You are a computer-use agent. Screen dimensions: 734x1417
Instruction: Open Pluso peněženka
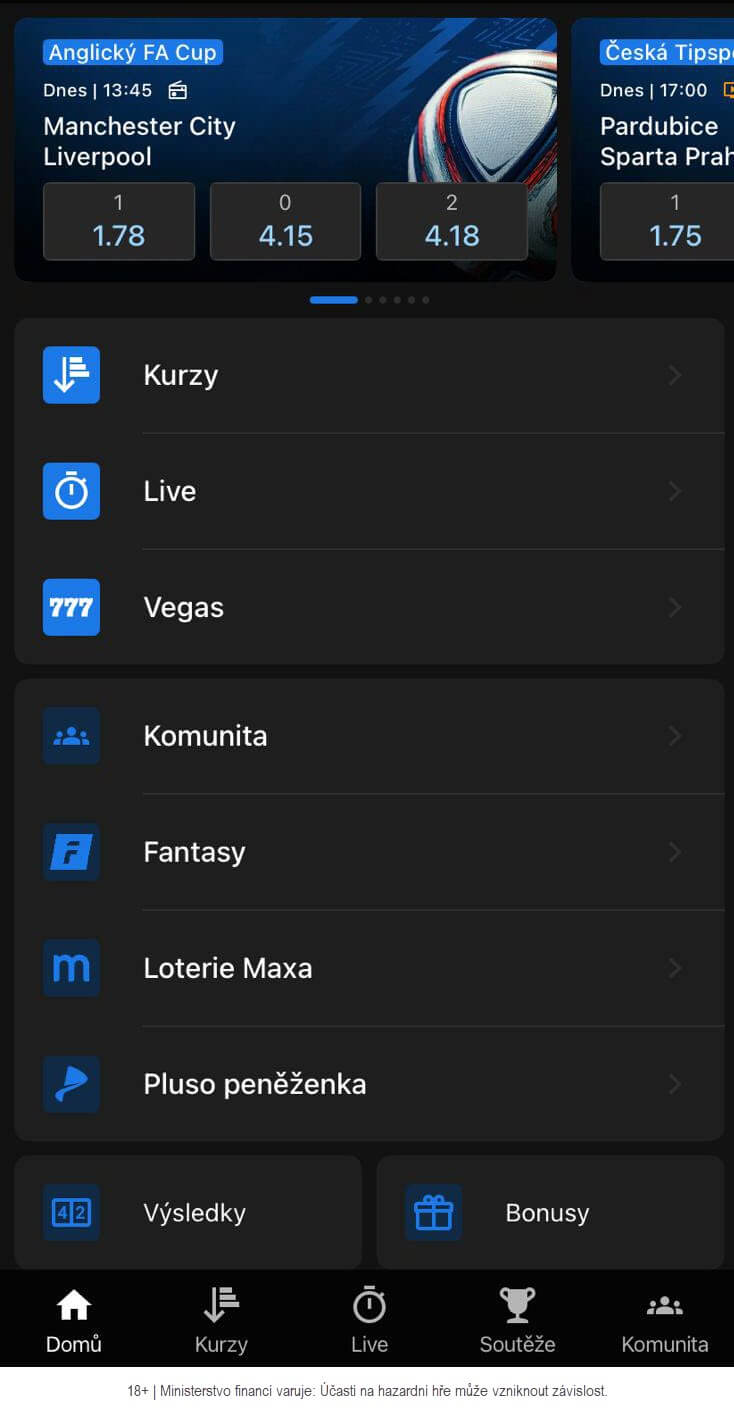(x=369, y=1084)
